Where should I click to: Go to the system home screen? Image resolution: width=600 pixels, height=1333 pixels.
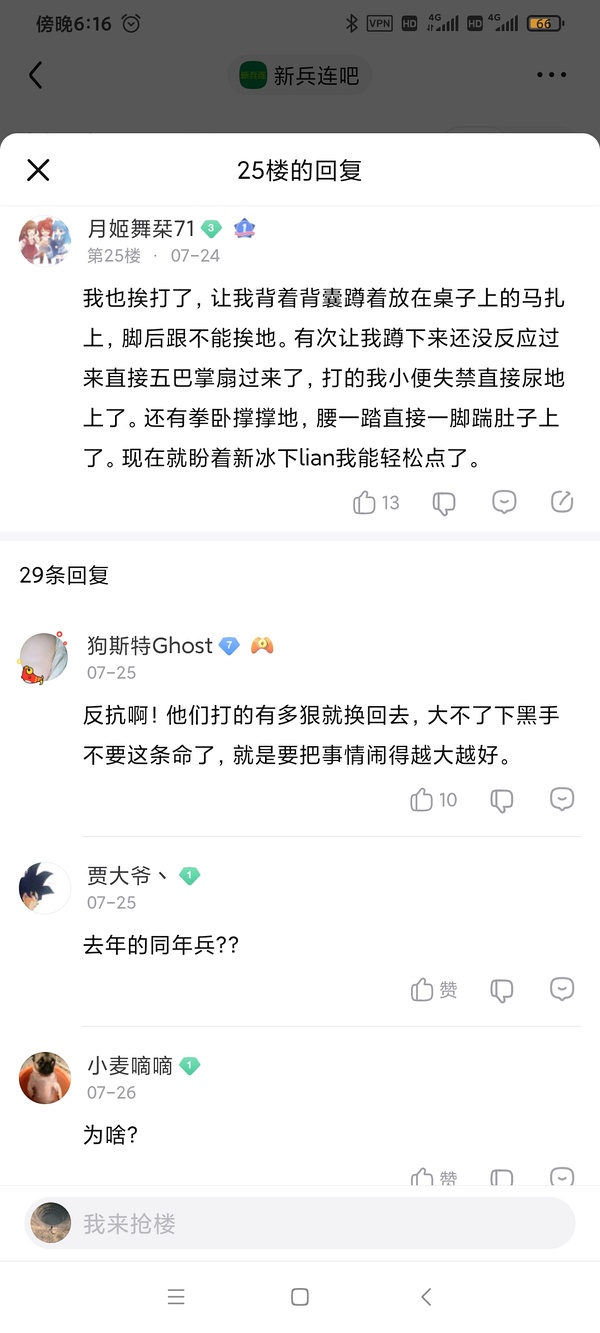[x=300, y=1297]
